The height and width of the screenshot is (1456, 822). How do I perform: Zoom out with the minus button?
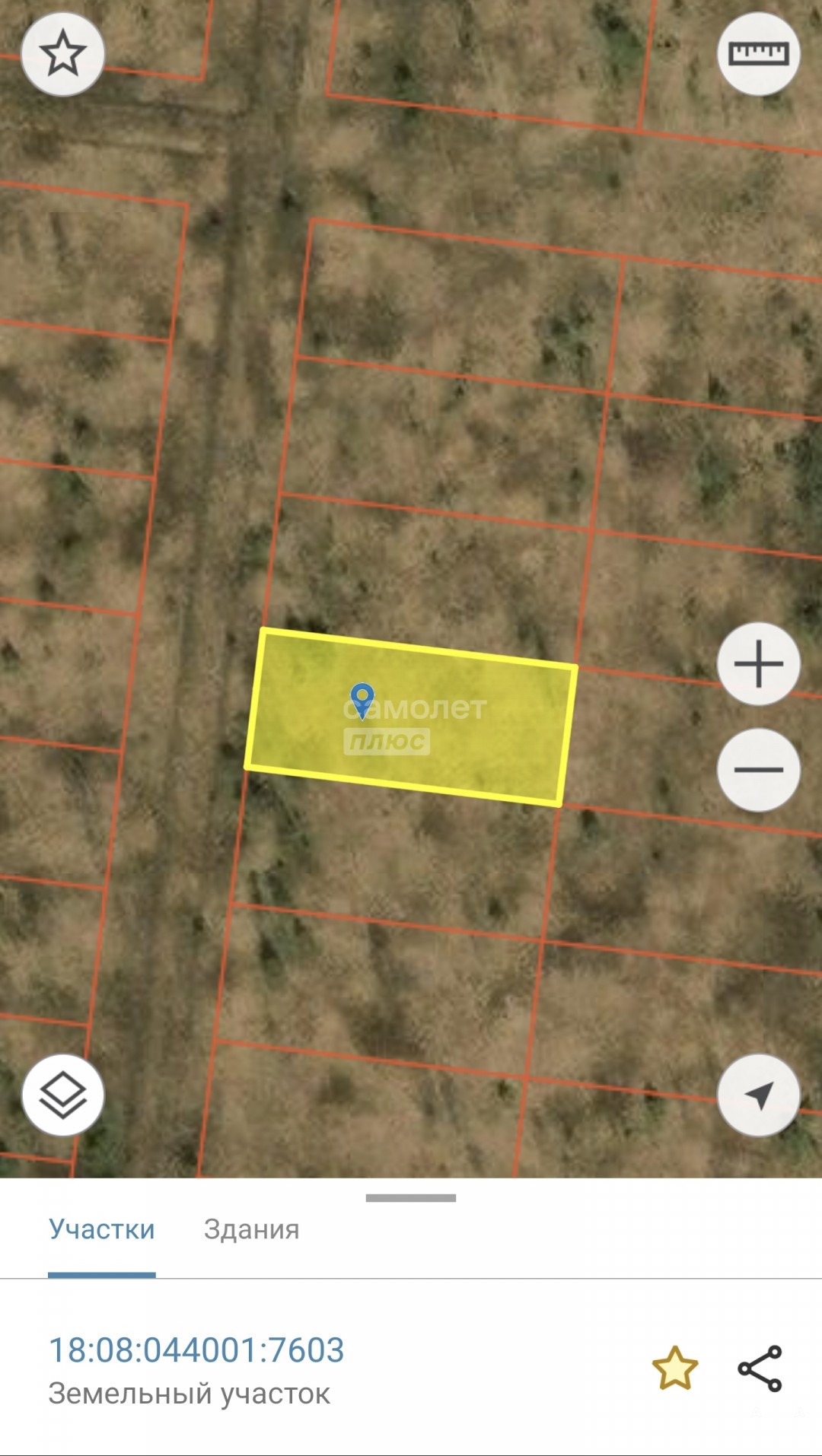click(x=759, y=770)
